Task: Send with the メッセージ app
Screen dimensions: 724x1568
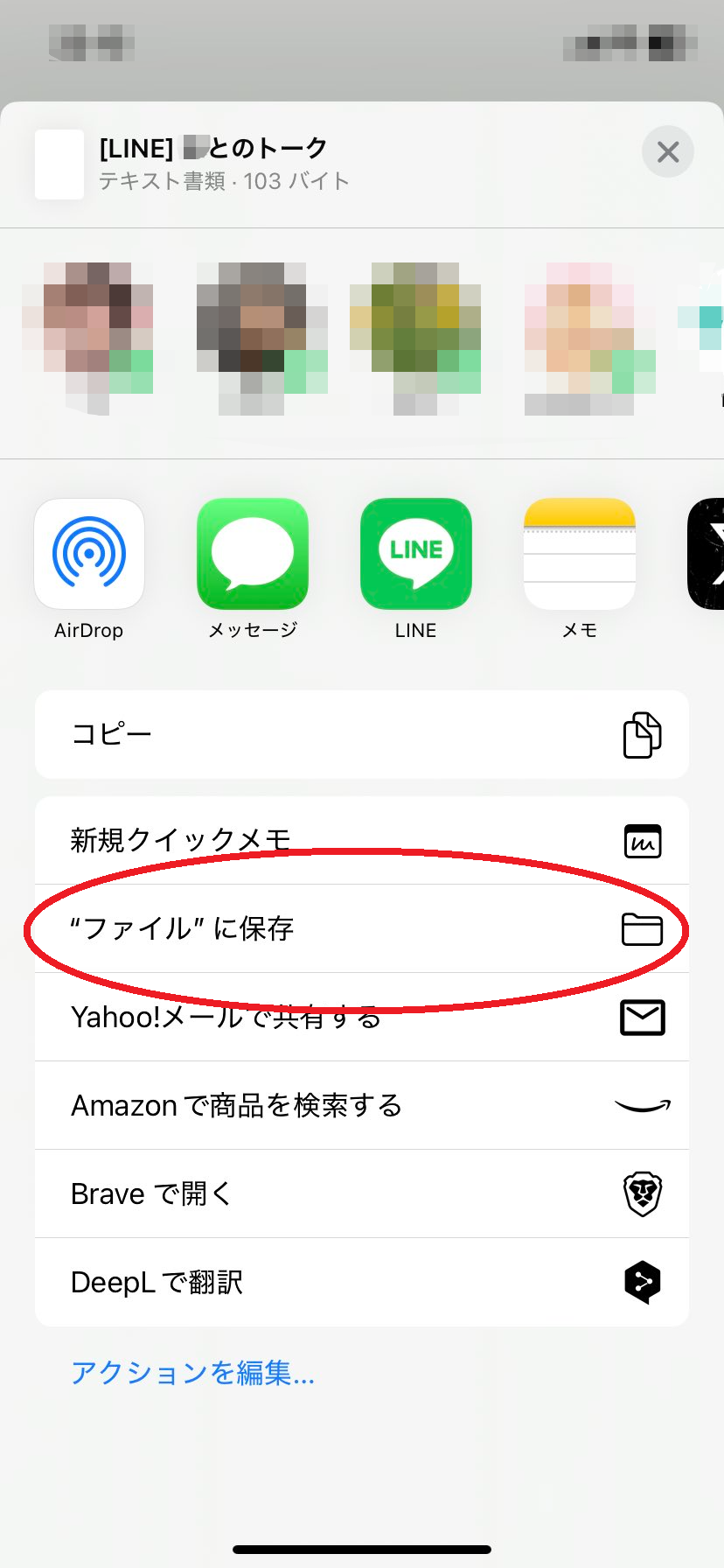Action: [x=253, y=553]
